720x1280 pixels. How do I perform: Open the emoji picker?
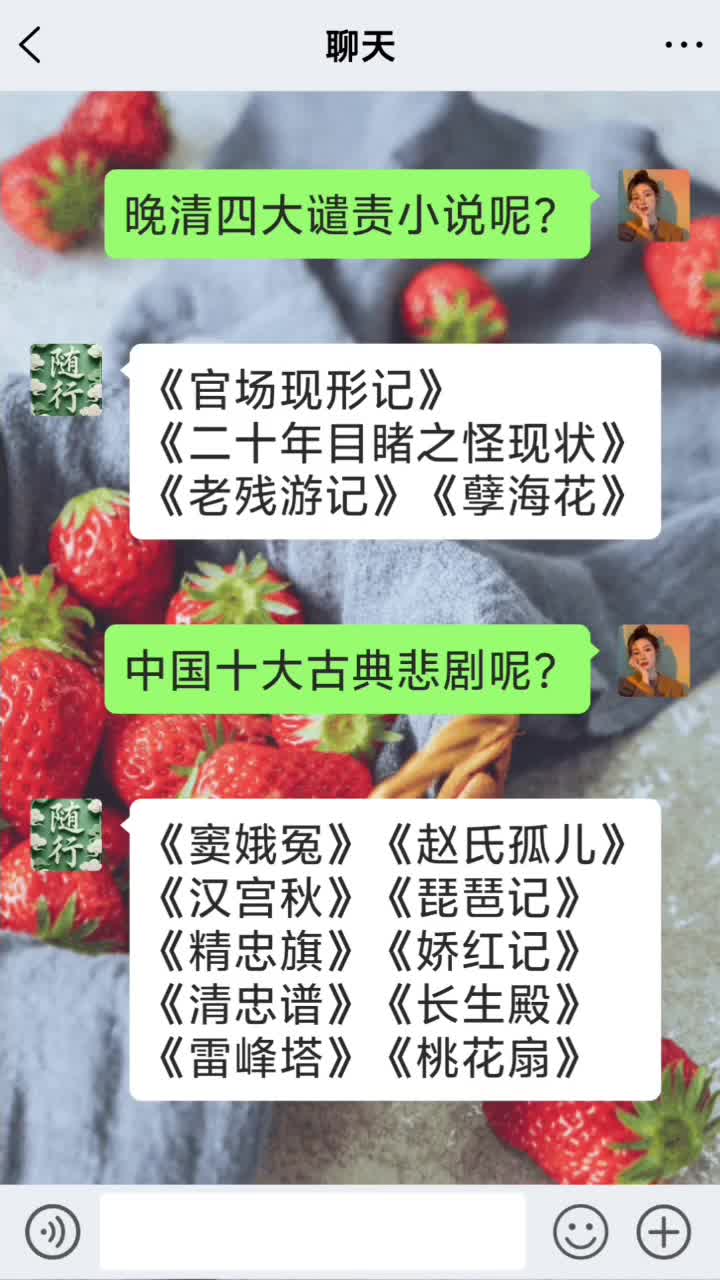click(x=581, y=1231)
